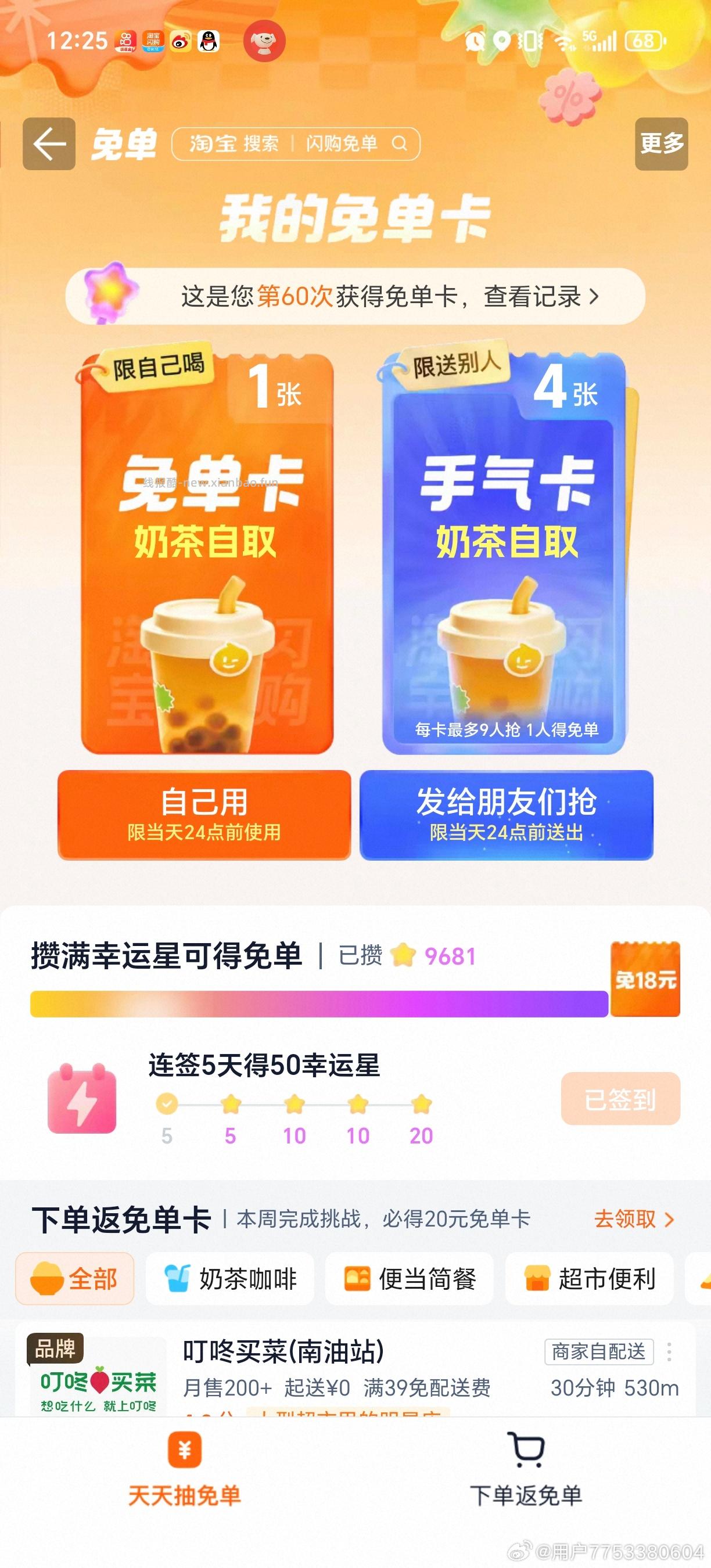Switch to the 奶茶咖啡 category tab

coord(230,1279)
